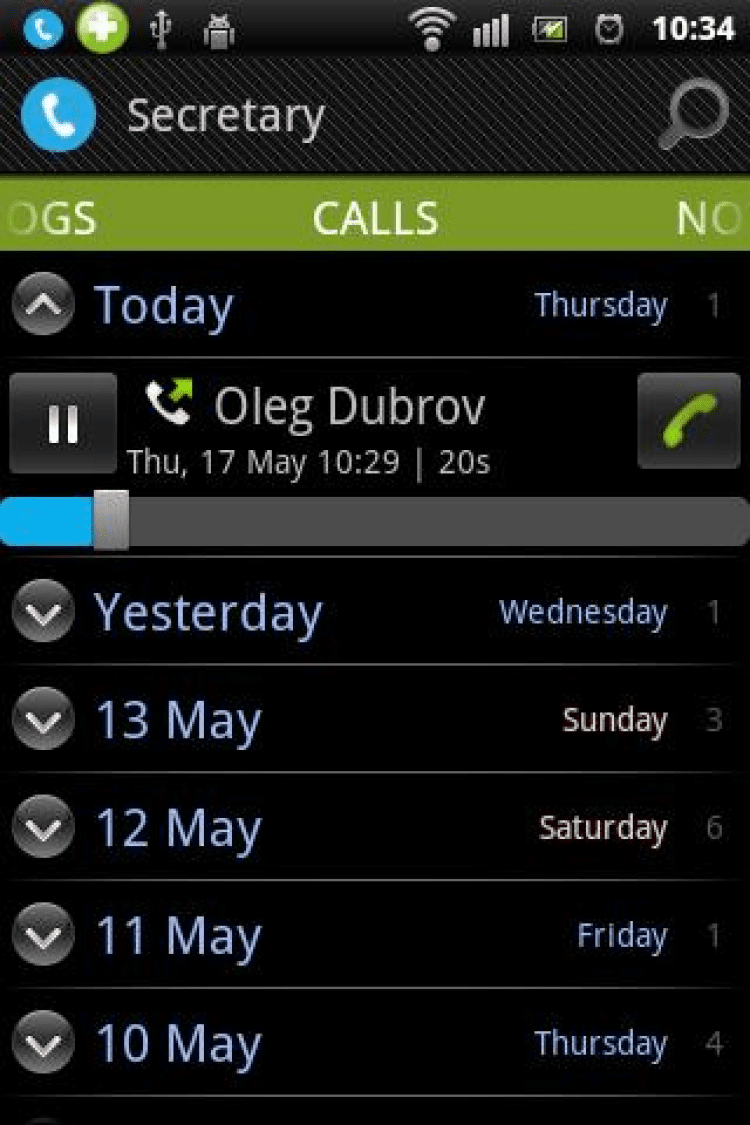Switch to the partially visible Notes tab
This screenshot has width=750, height=1125.
click(708, 219)
